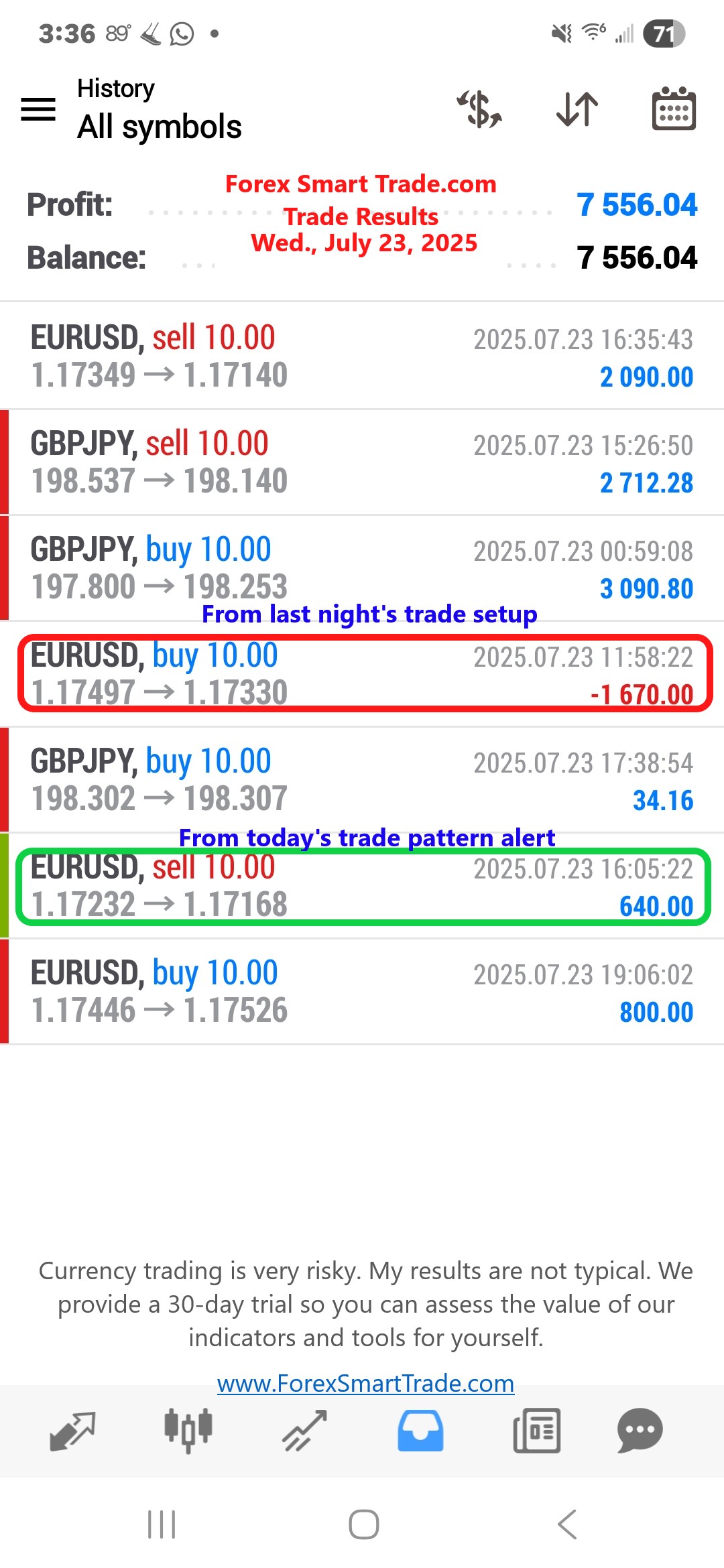Switch to the candlestick Charts tab
This screenshot has width=724, height=1568.
coord(188,1431)
